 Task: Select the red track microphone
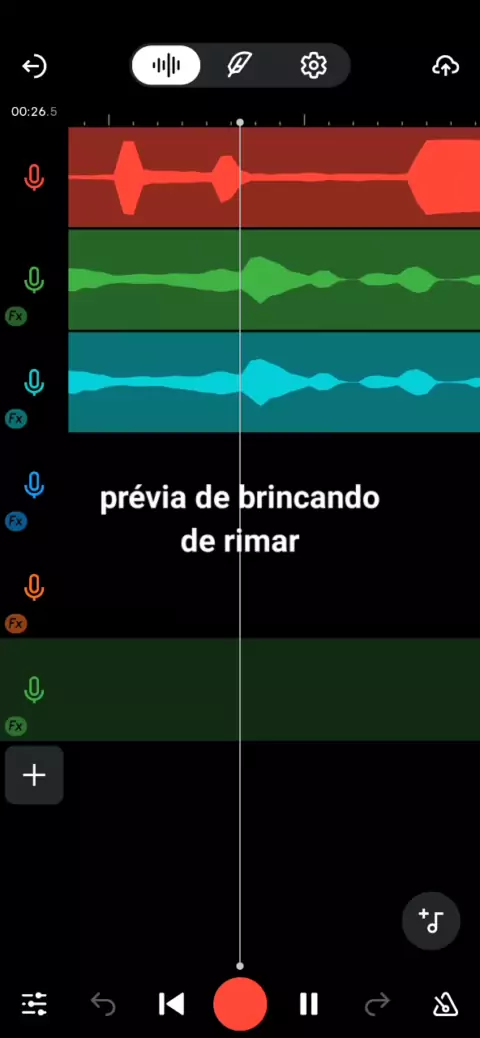click(x=34, y=178)
